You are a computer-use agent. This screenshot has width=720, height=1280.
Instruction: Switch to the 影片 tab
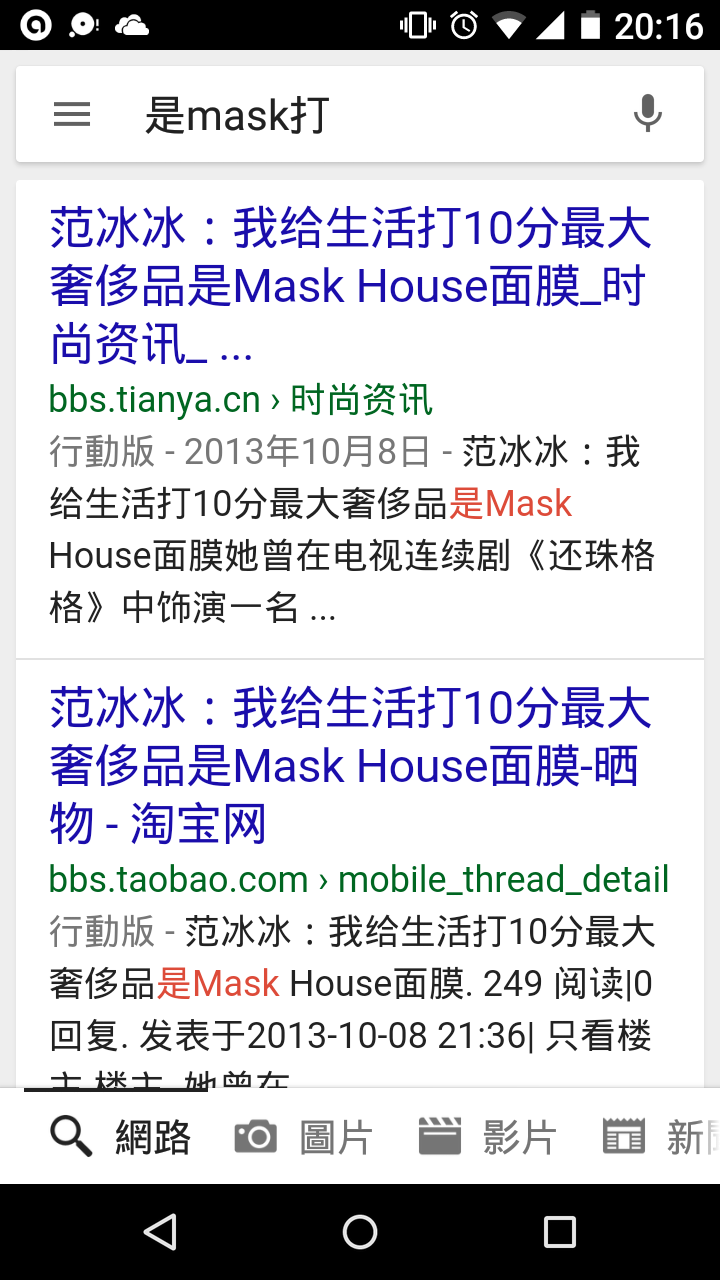(487, 1137)
